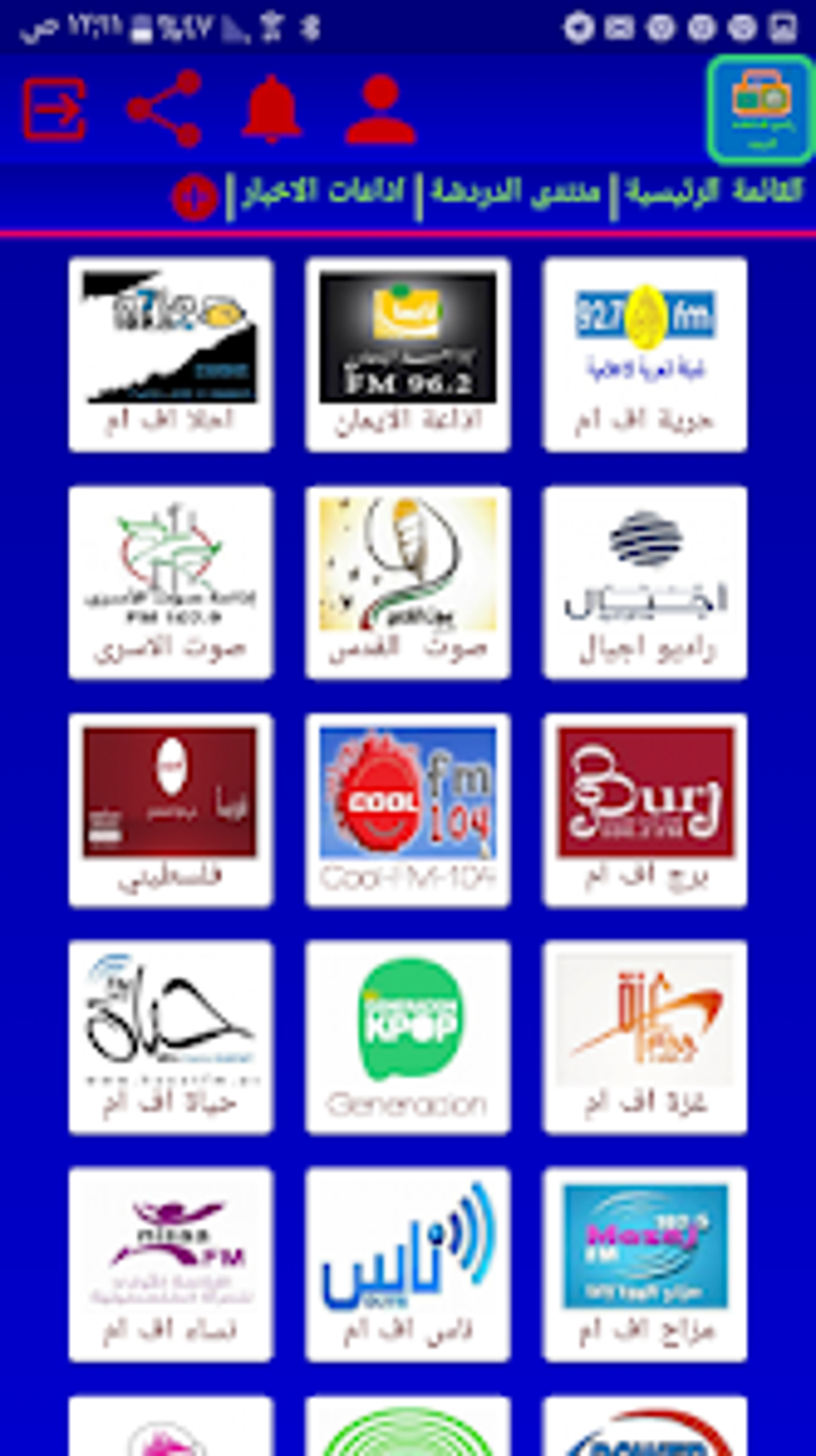
Task: Switch to the اذاعات الاخبار tab
Action: [323, 193]
